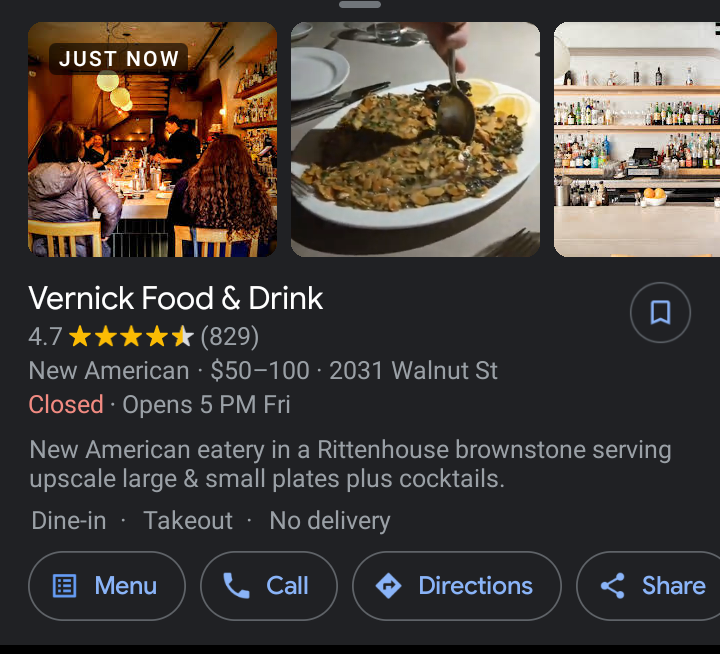
Task: Open the Menu button
Action: coord(107,586)
